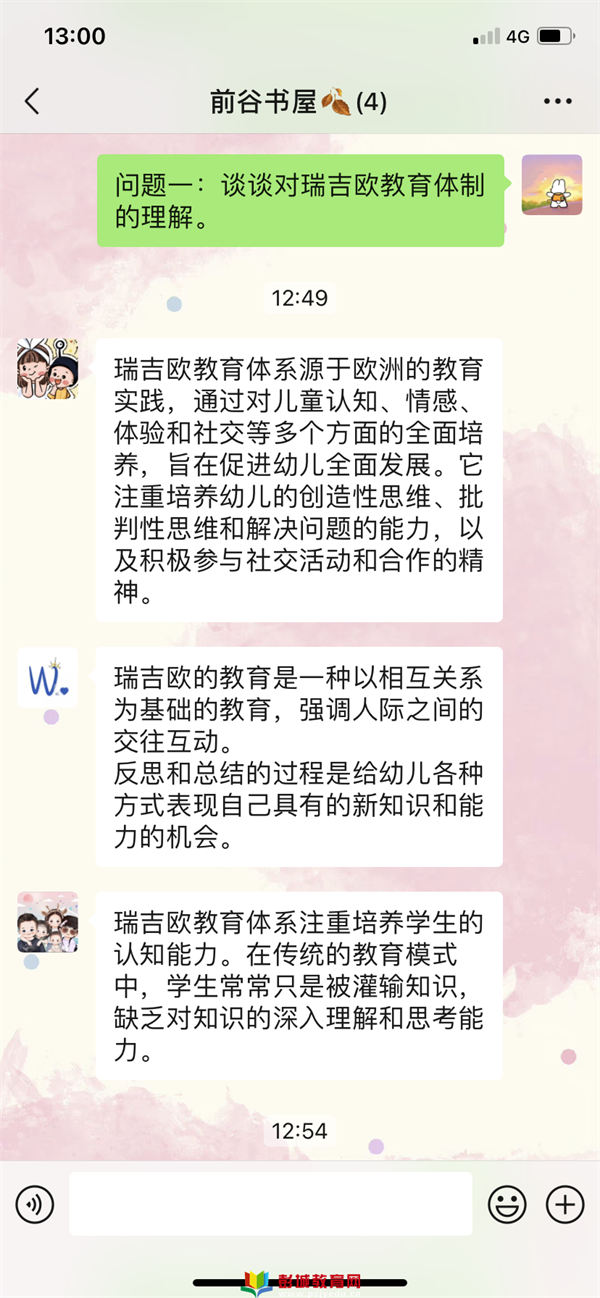Viewport: 600px width, 1298px height.
Task: Open the sender's rabbit avatar profile
Action: (x=552, y=185)
